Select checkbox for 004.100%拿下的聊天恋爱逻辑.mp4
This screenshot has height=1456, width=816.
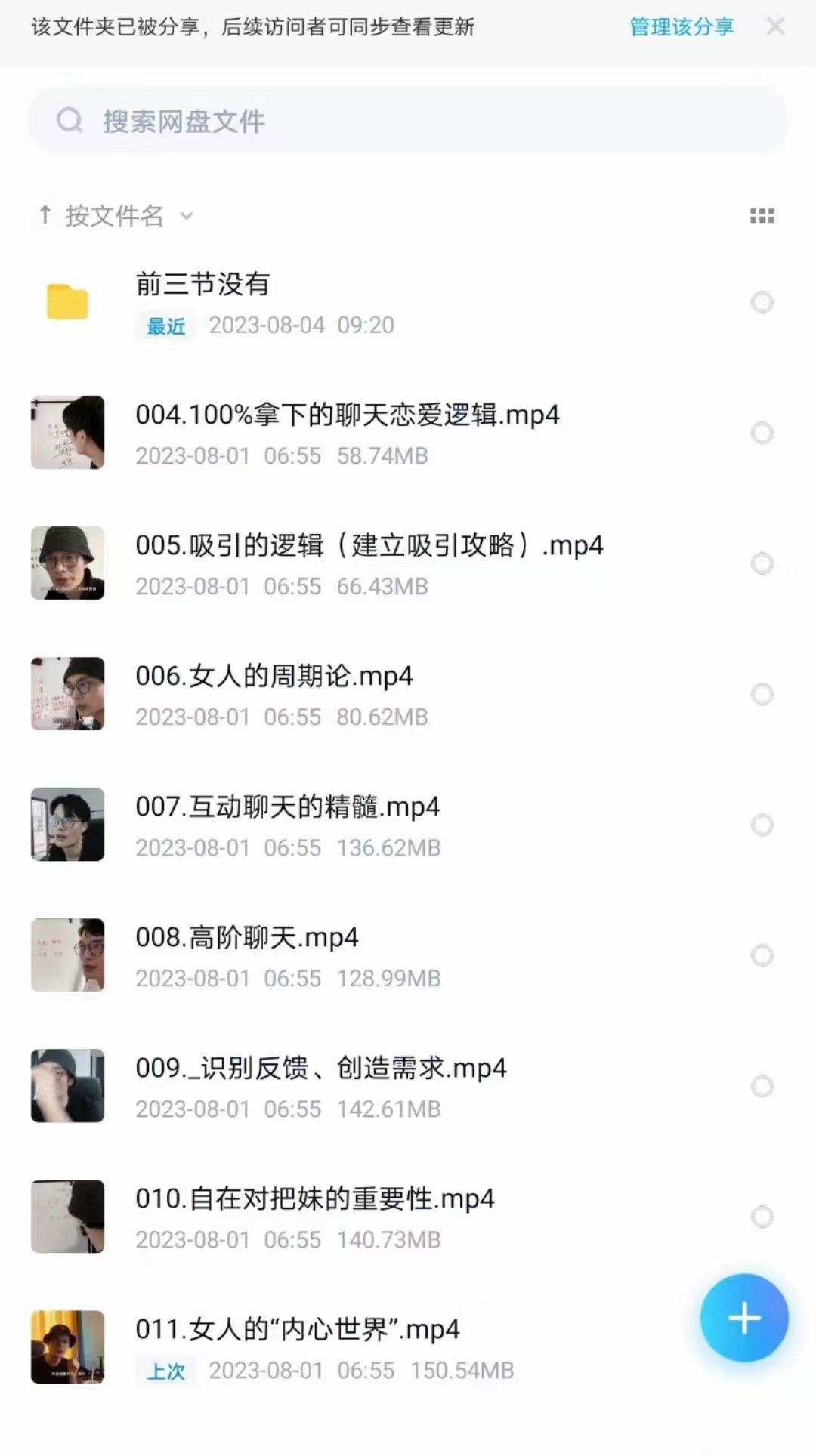(x=762, y=433)
